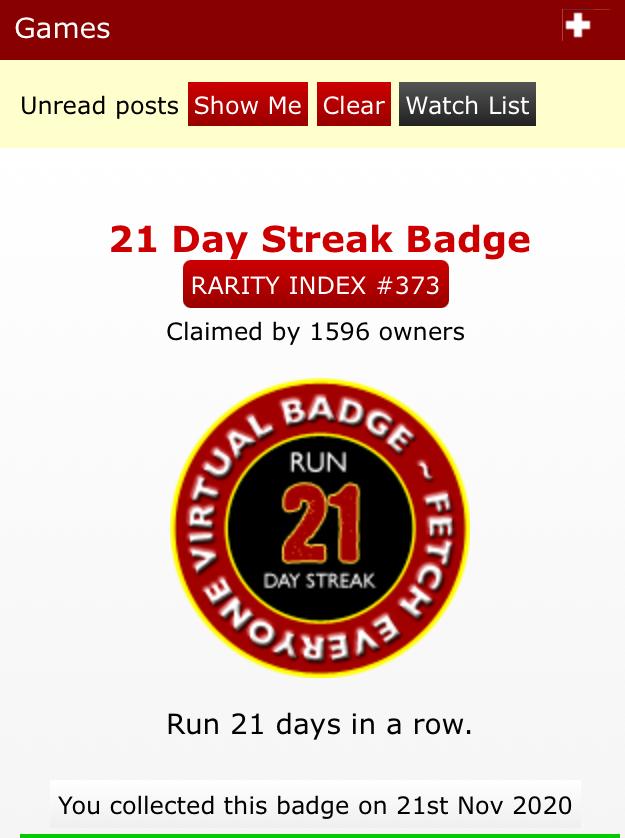Show me the unread posts

(248, 105)
